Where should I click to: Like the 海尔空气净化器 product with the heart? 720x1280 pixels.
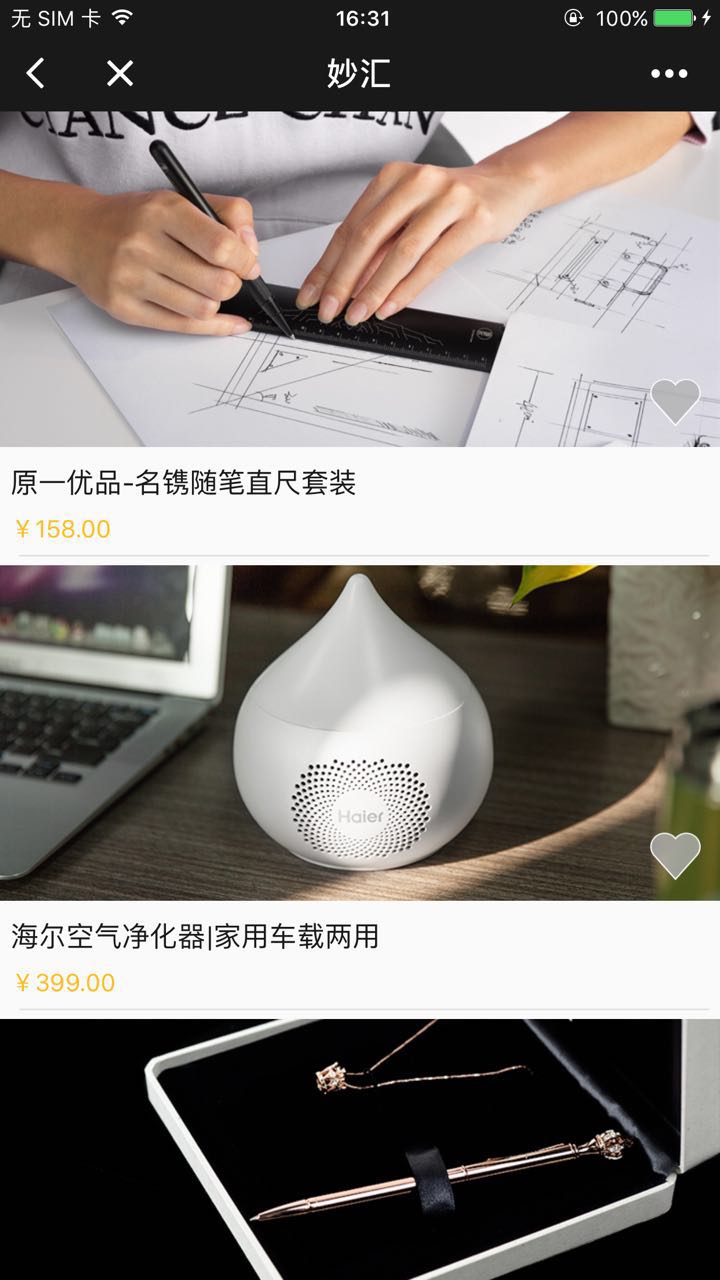pyautogui.click(x=675, y=855)
